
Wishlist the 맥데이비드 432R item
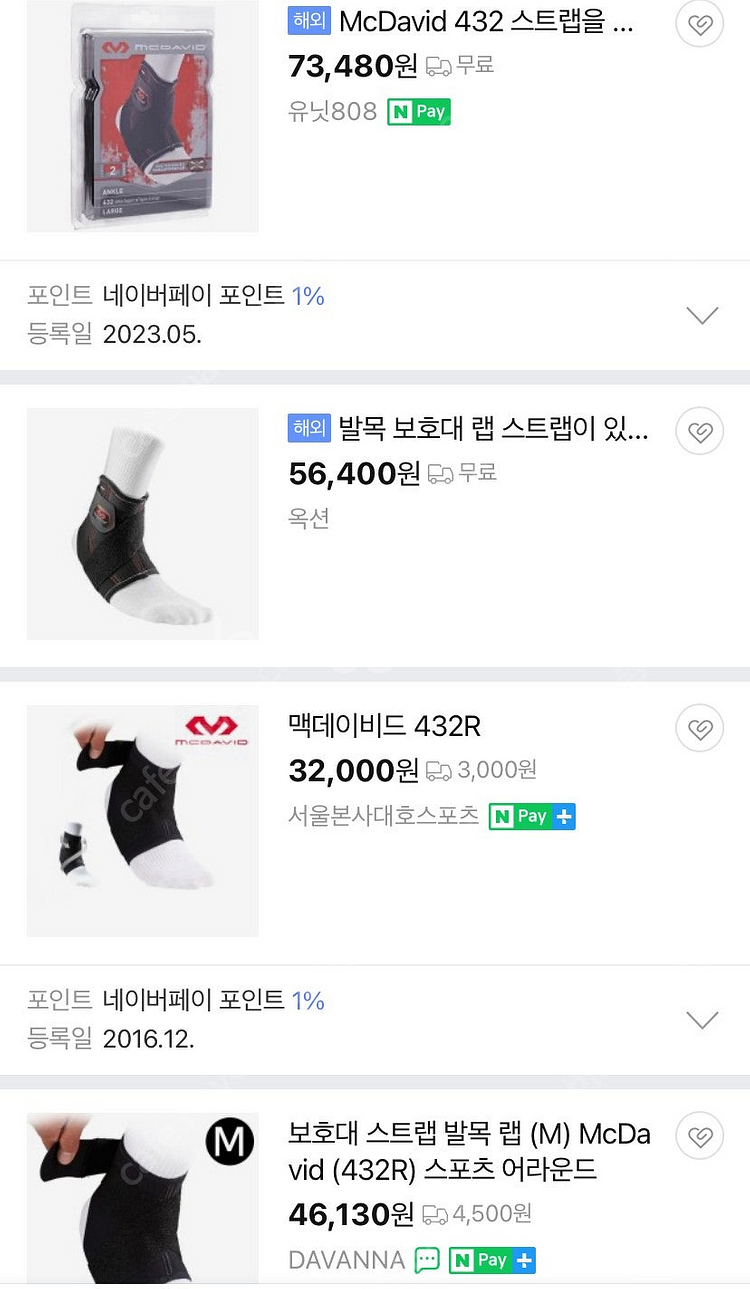click(700, 728)
